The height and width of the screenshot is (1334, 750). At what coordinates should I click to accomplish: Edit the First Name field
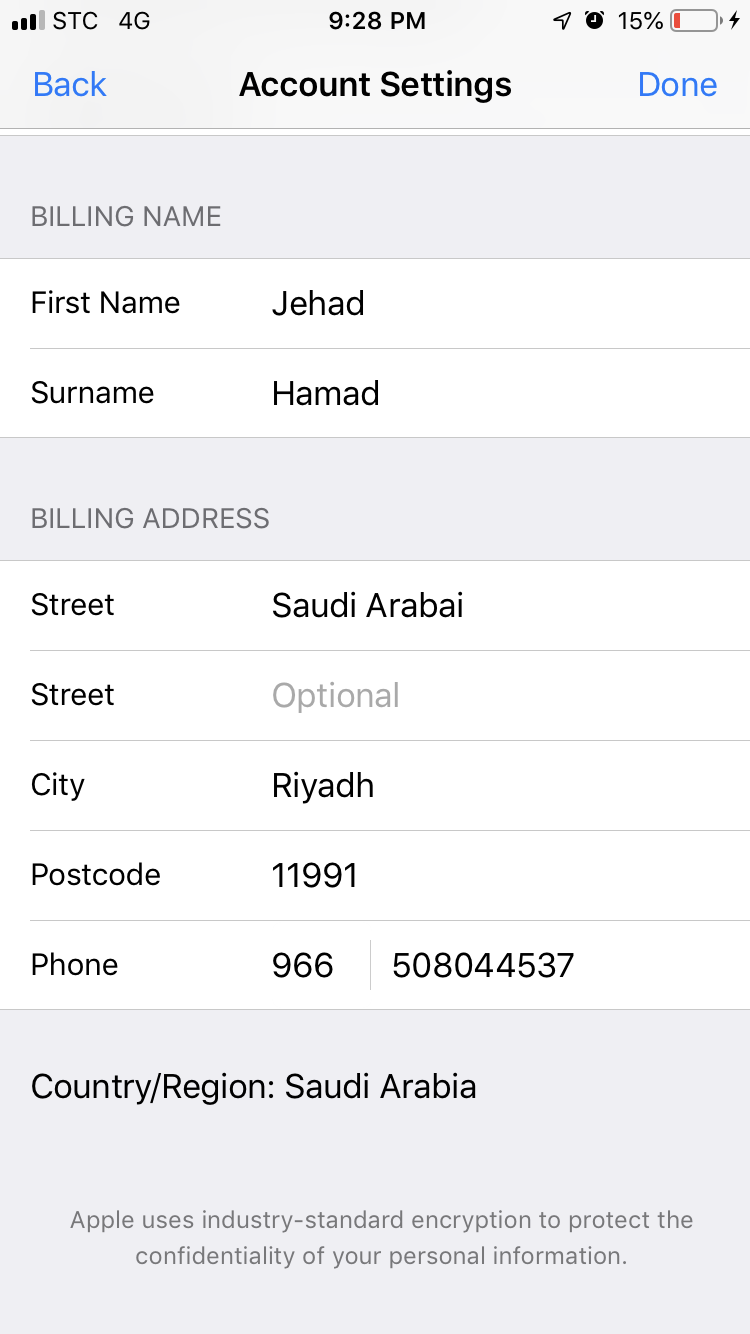[x=375, y=304]
